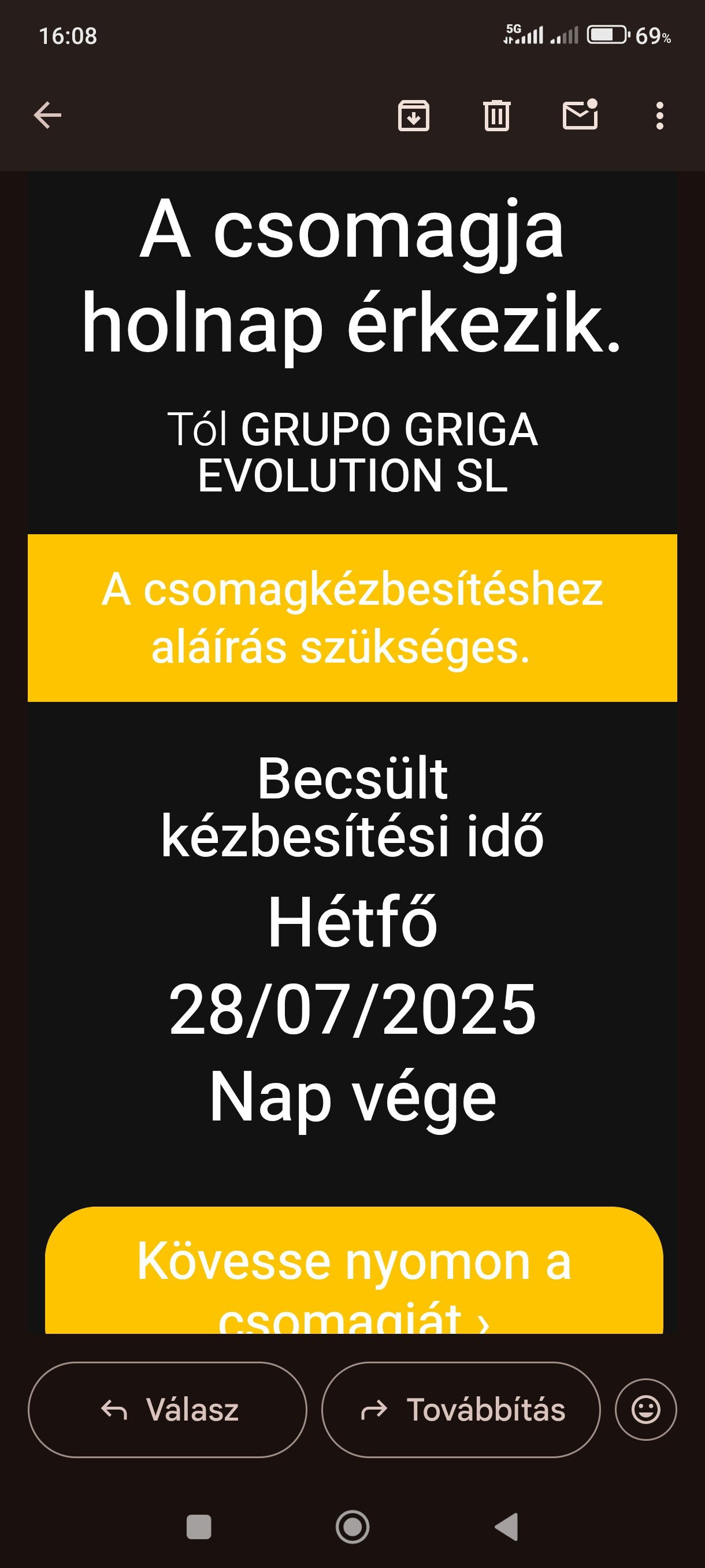Open recent apps from navigation bar
The image size is (705, 1568).
[198, 1527]
